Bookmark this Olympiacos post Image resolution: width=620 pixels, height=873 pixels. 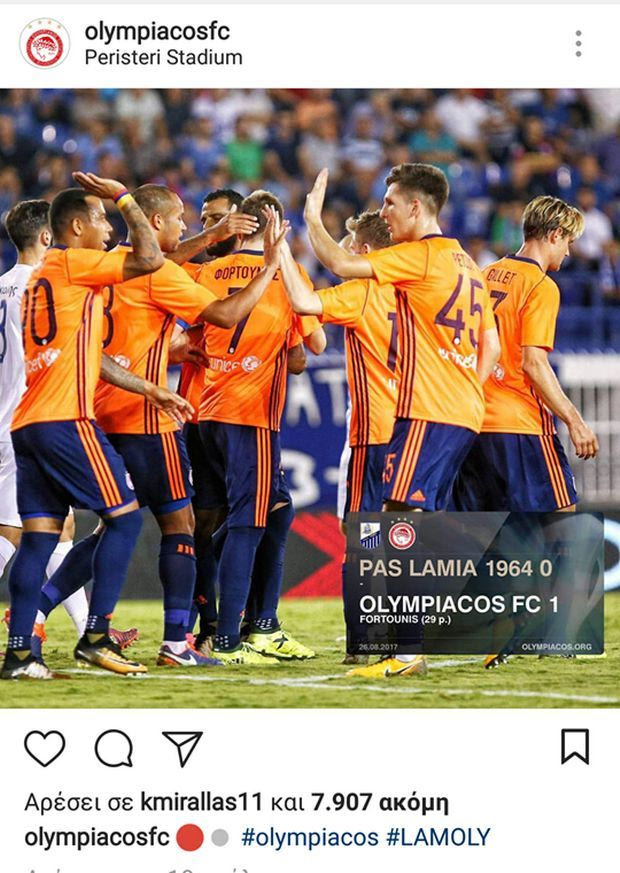pos(575,746)
